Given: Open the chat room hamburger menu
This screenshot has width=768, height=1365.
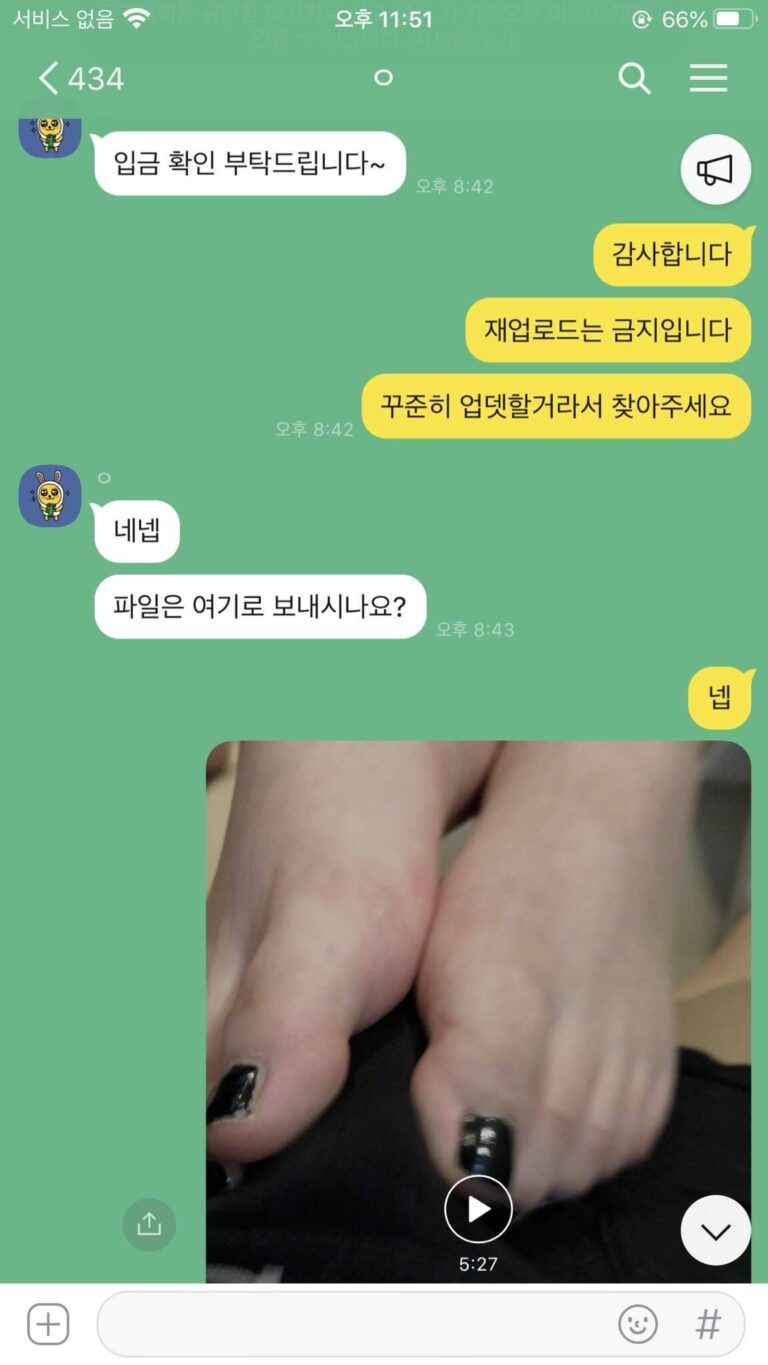Looking at the screenshot, I should 708,78.
